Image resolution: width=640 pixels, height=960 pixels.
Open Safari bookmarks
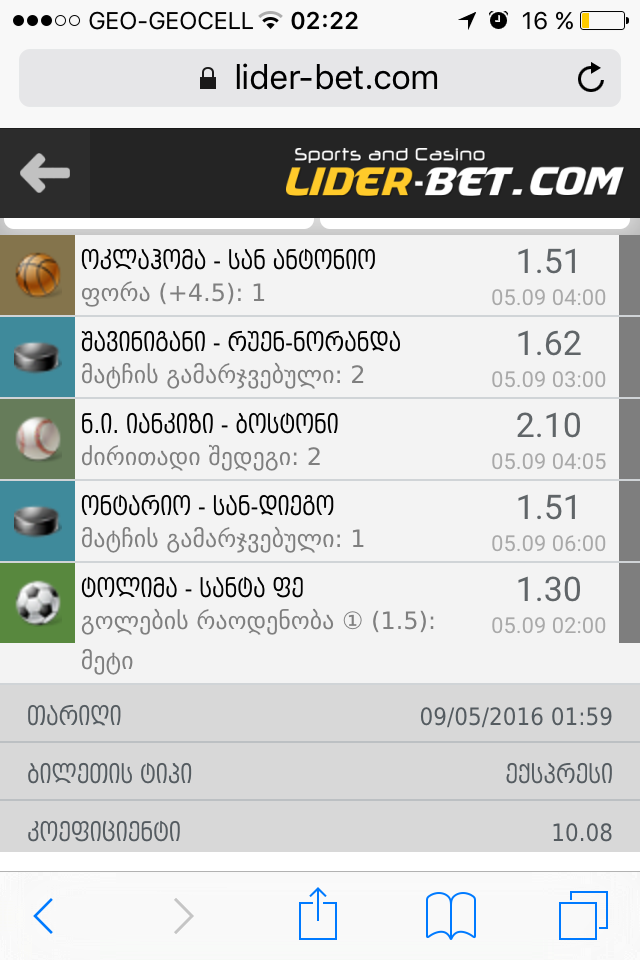450,915
